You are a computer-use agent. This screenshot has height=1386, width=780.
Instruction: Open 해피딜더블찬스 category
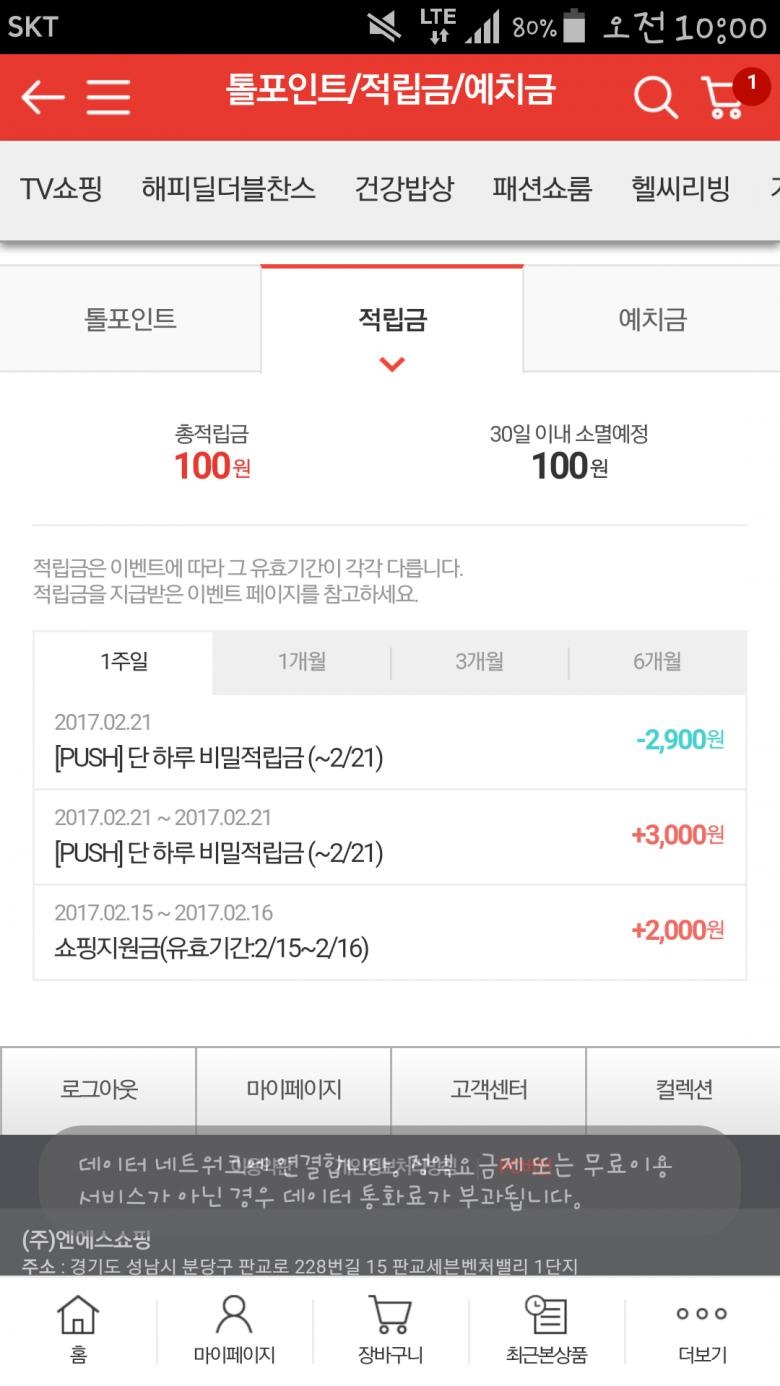pyautogui.click(x=229, y=188)
